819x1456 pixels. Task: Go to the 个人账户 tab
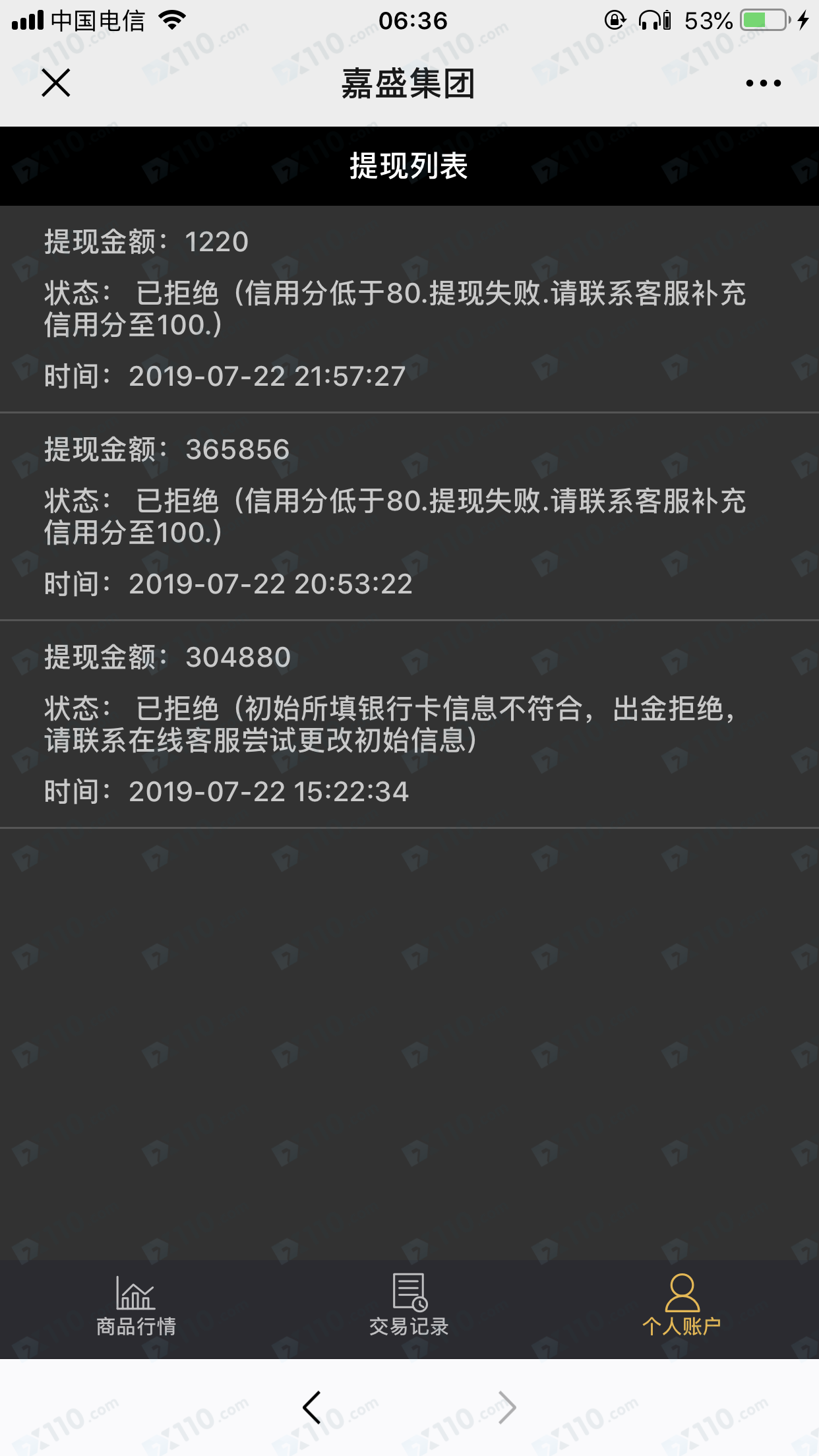682,1306
